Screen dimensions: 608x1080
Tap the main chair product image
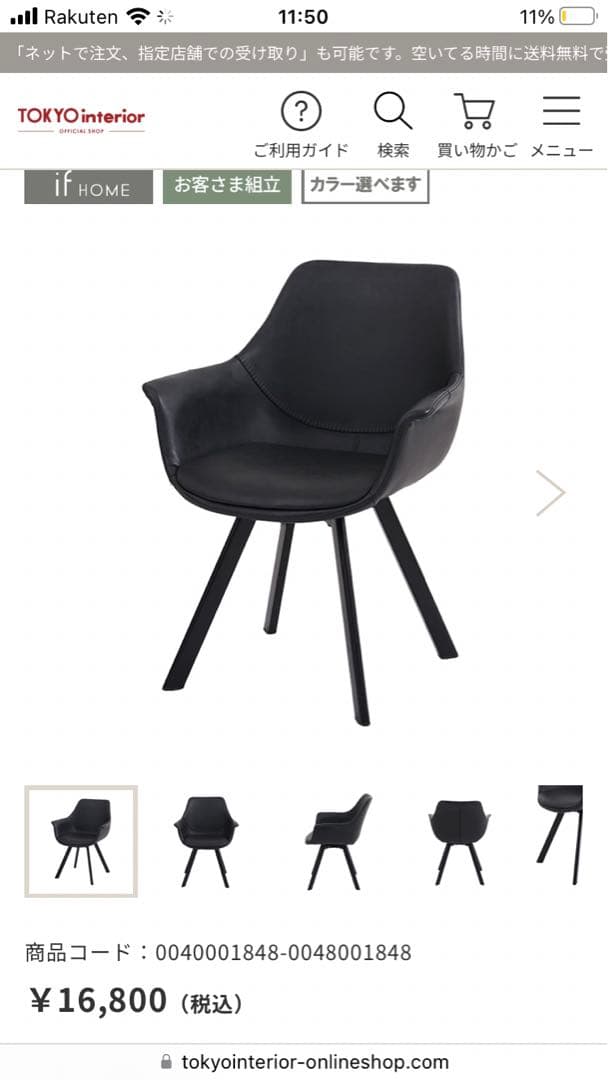click(305, 490)
